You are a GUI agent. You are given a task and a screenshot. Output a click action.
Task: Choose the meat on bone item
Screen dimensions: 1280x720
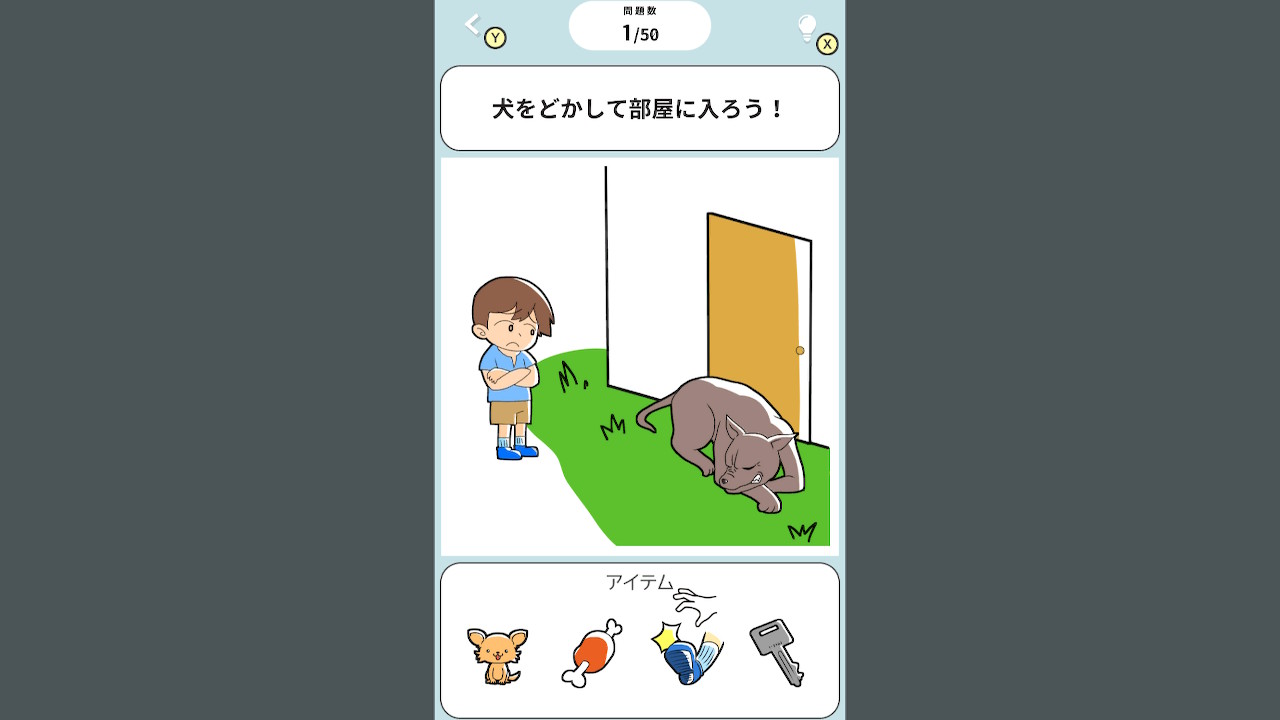[x=592, y=653]
